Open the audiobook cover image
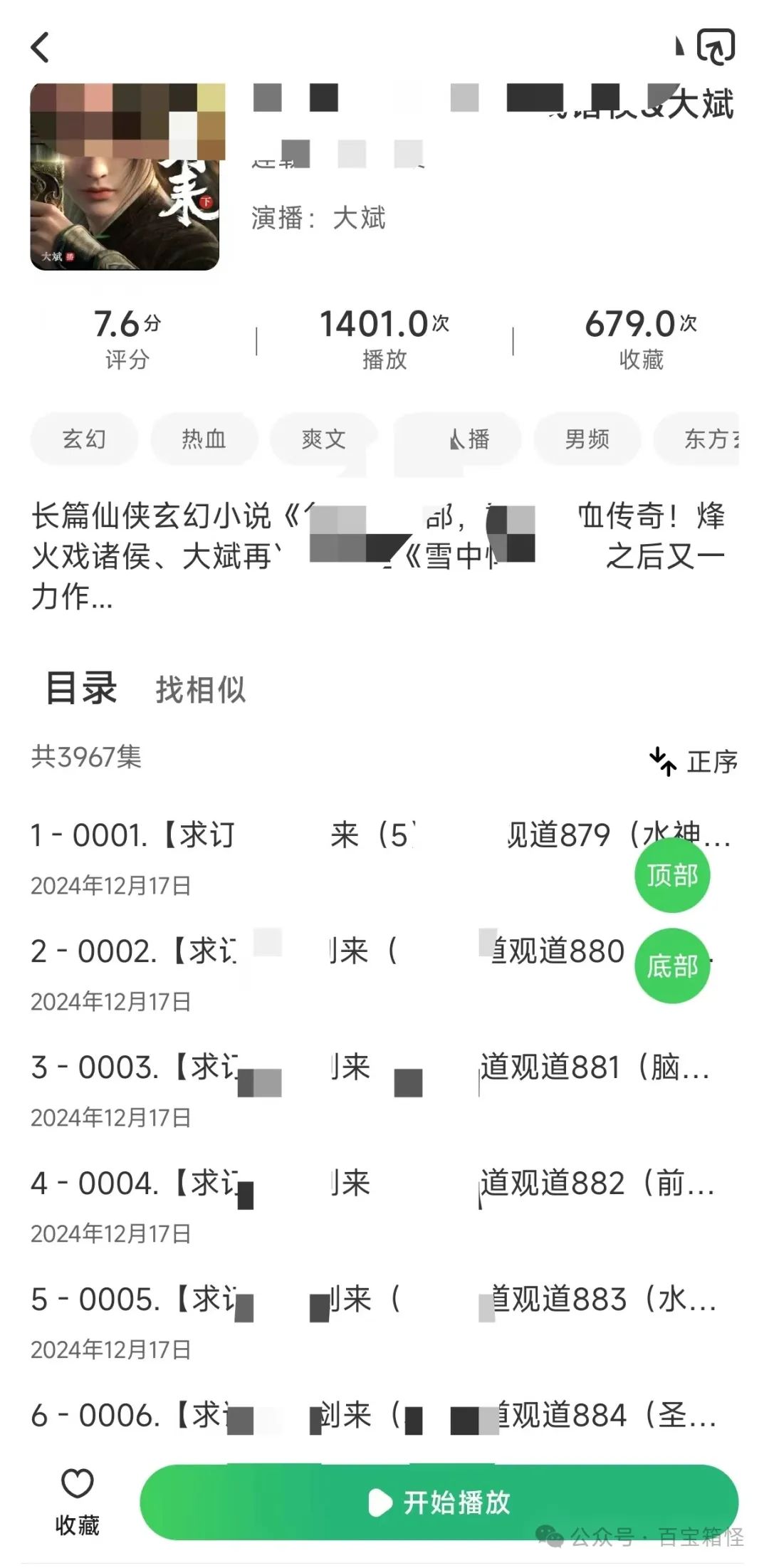Image resolution: width=769 pixels, height=1568 pixels. coord(127,177)
